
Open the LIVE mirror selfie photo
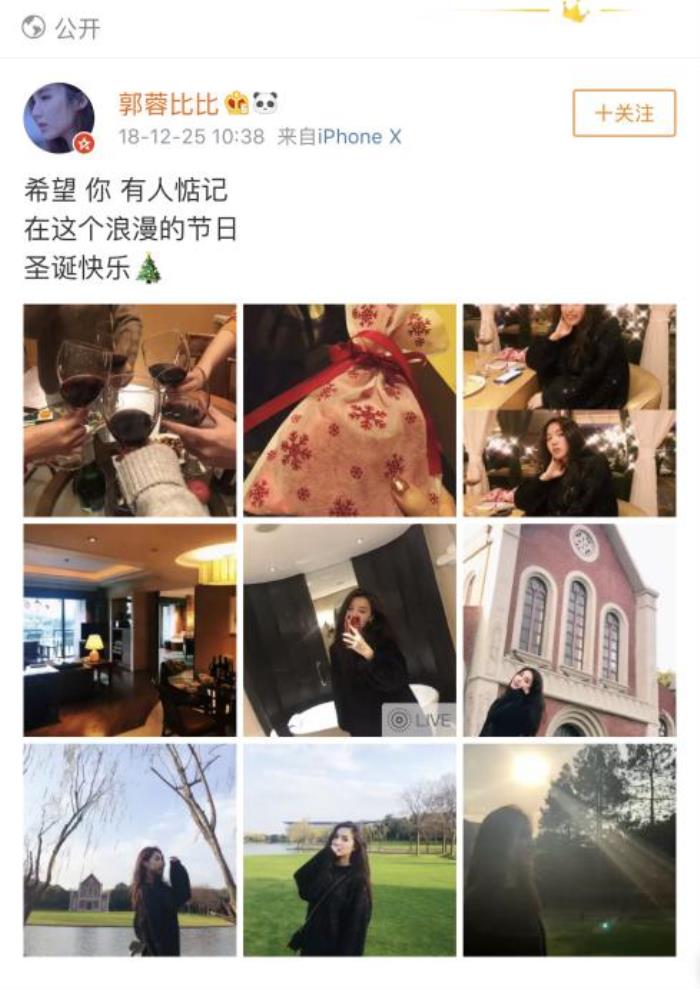[350, 630]
